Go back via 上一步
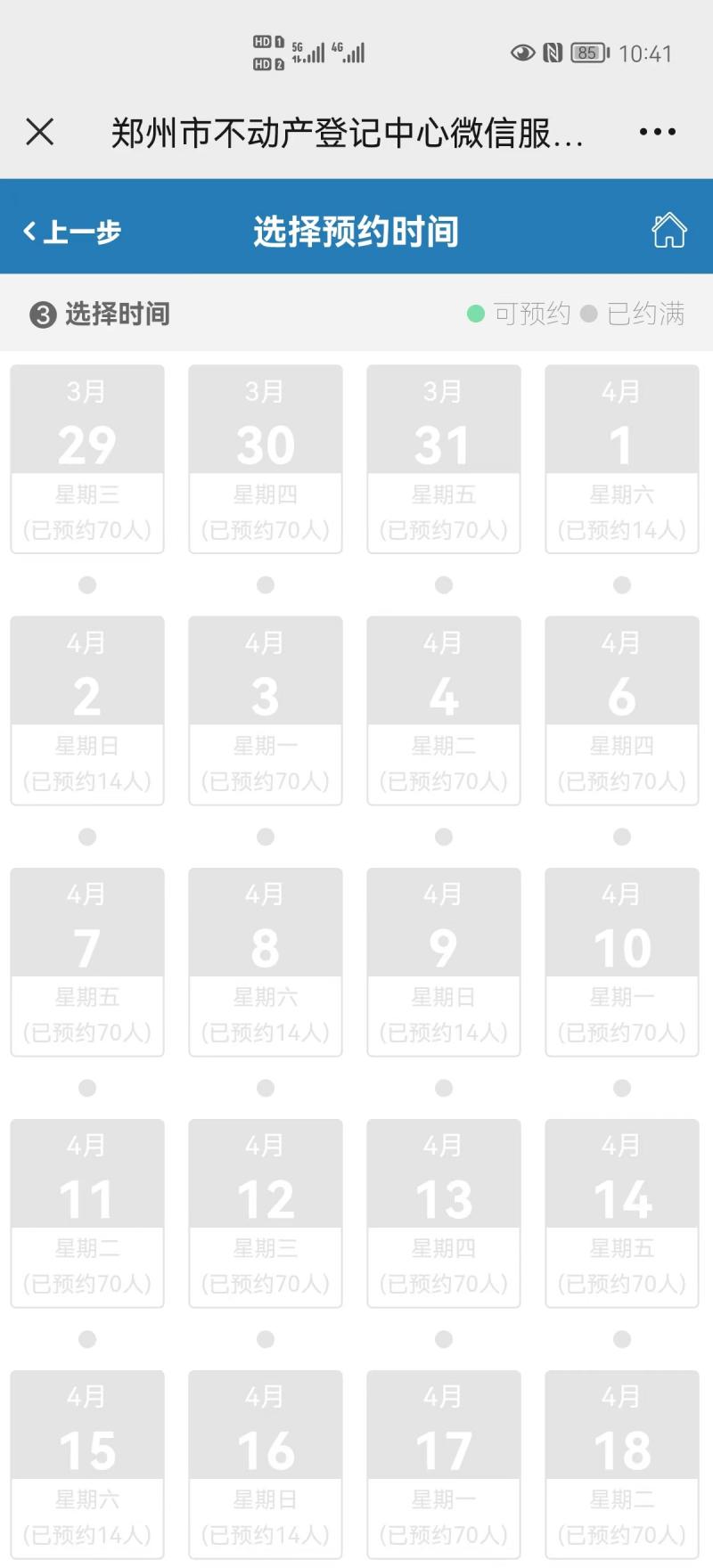 (x=72, y=232)
